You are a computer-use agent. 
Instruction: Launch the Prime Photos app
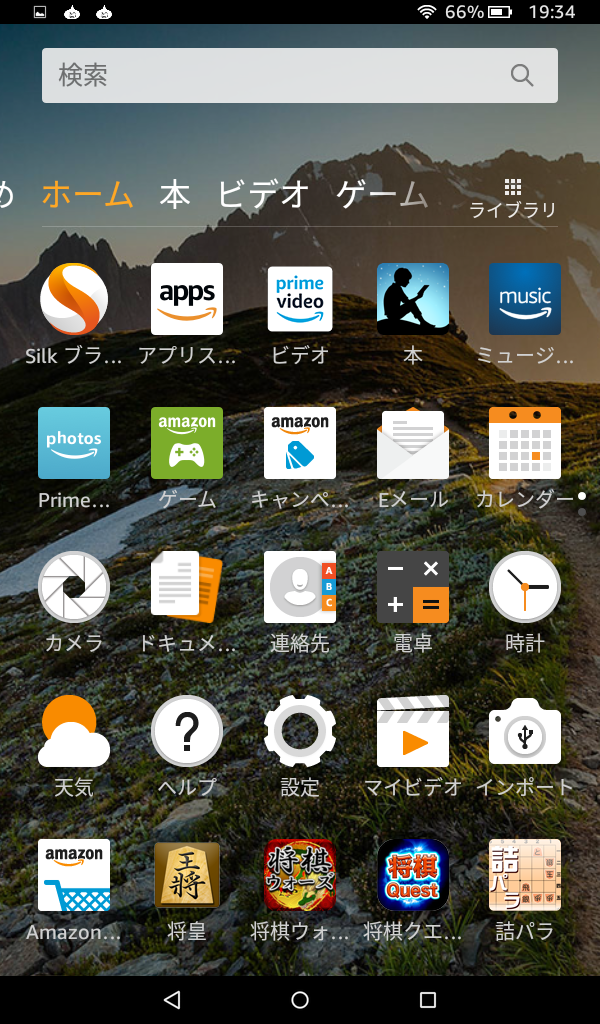74,443
